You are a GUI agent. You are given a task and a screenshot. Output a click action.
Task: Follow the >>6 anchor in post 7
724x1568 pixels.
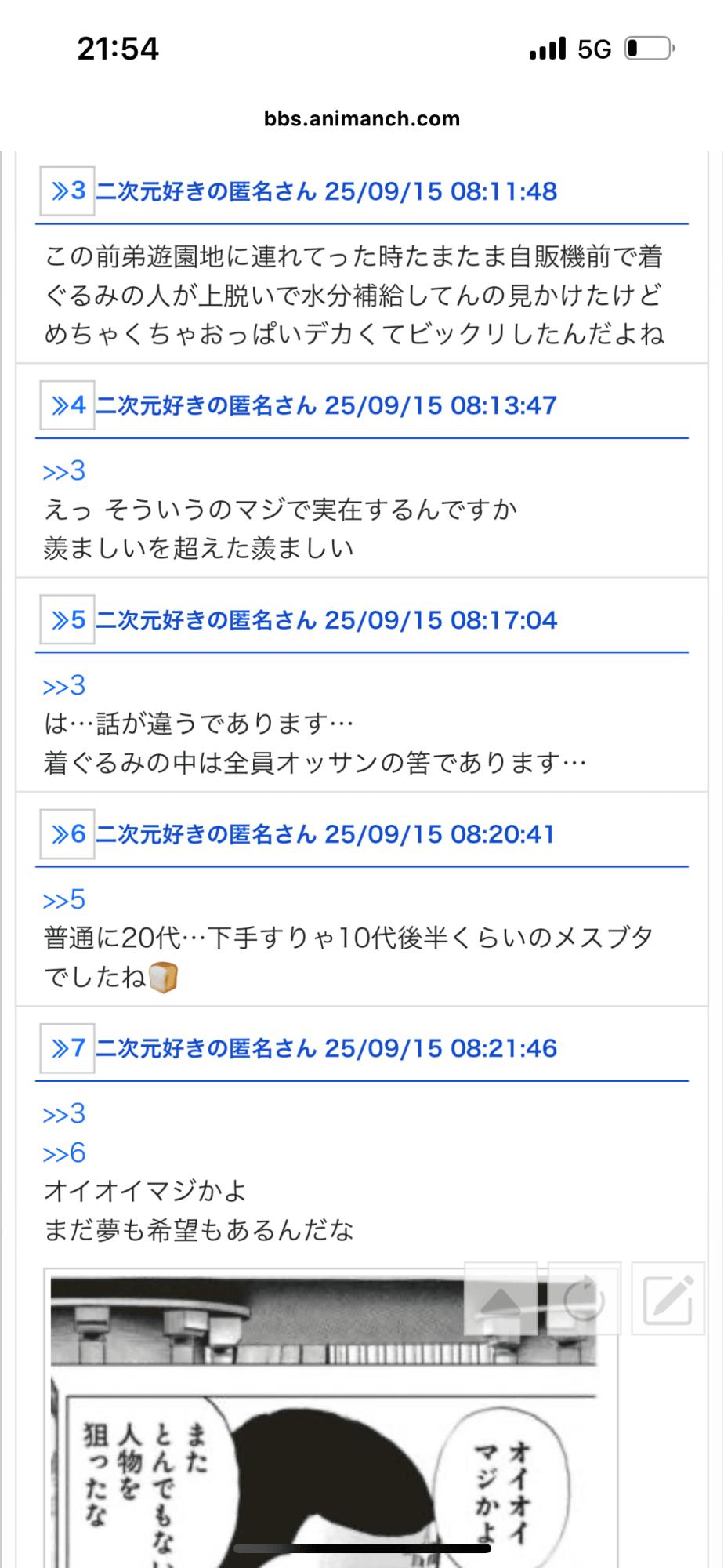point(63,1153)
